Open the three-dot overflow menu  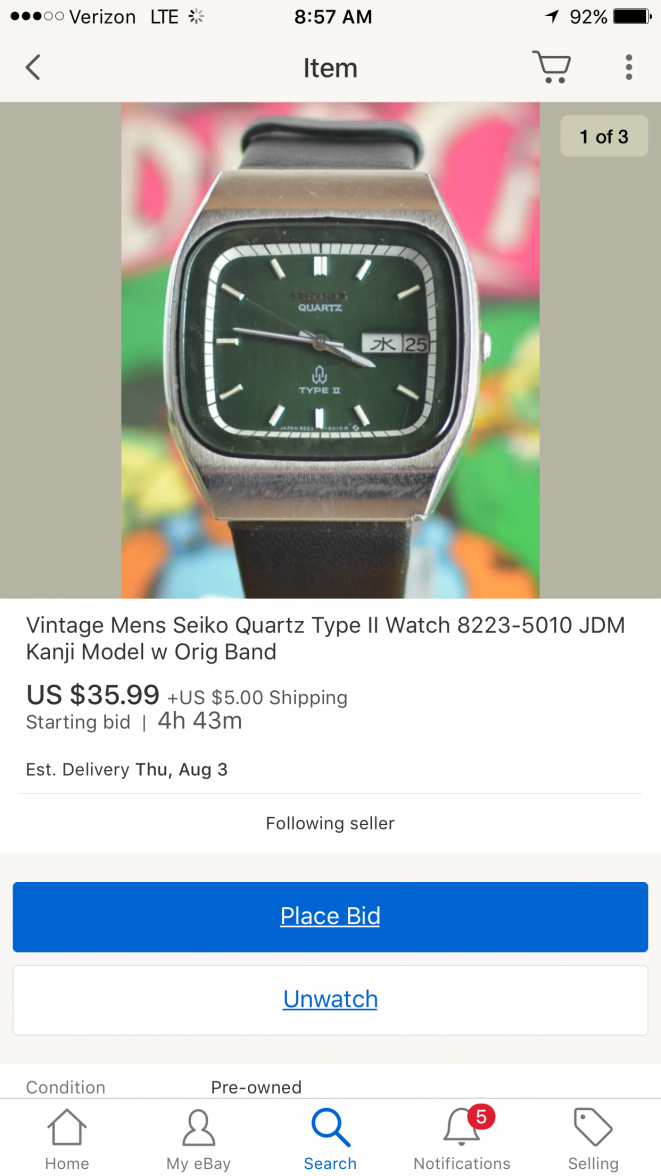(628, 67)
